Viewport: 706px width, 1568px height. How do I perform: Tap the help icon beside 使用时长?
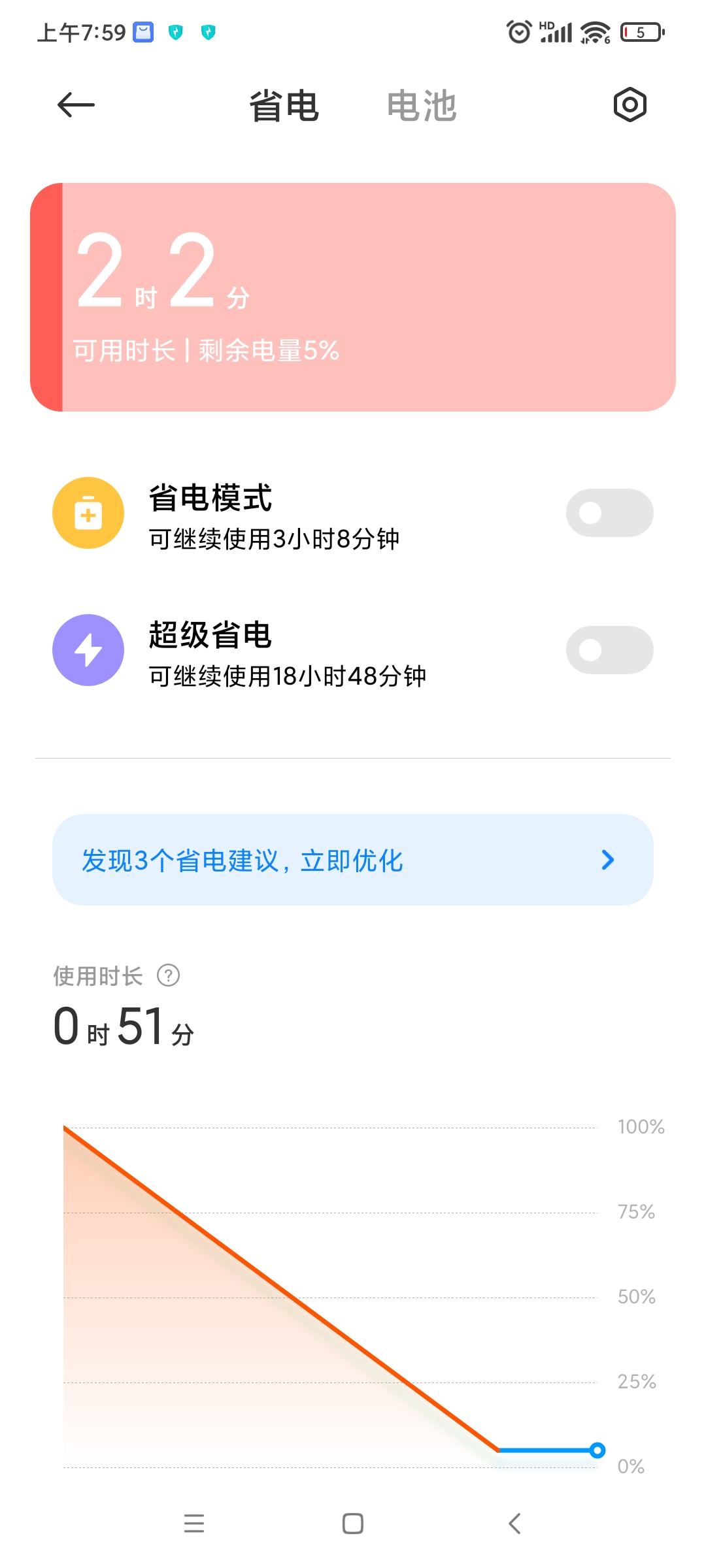169,975
